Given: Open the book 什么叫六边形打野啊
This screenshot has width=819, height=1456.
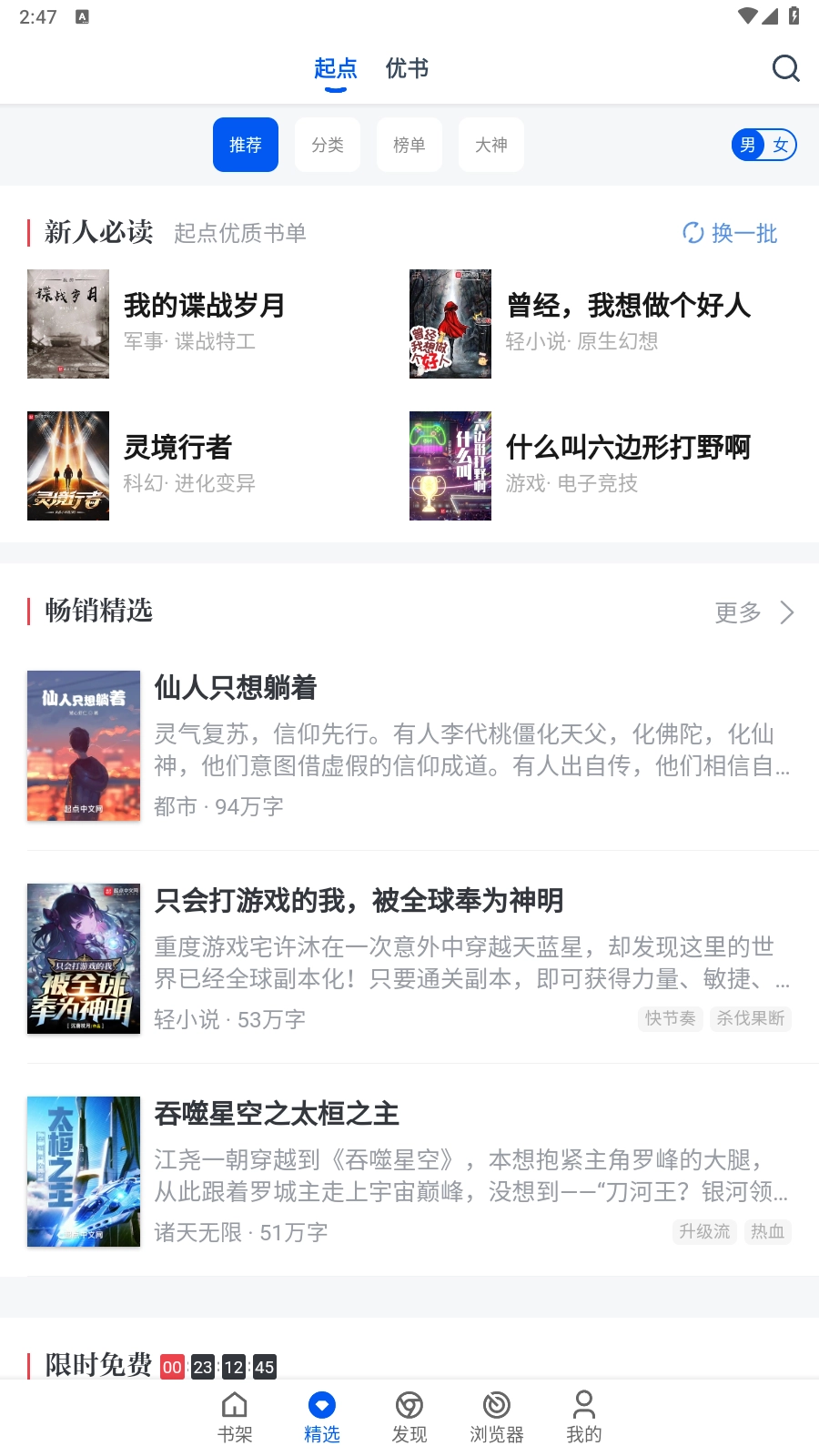Looking at the screenshot, I should [628, 448].
